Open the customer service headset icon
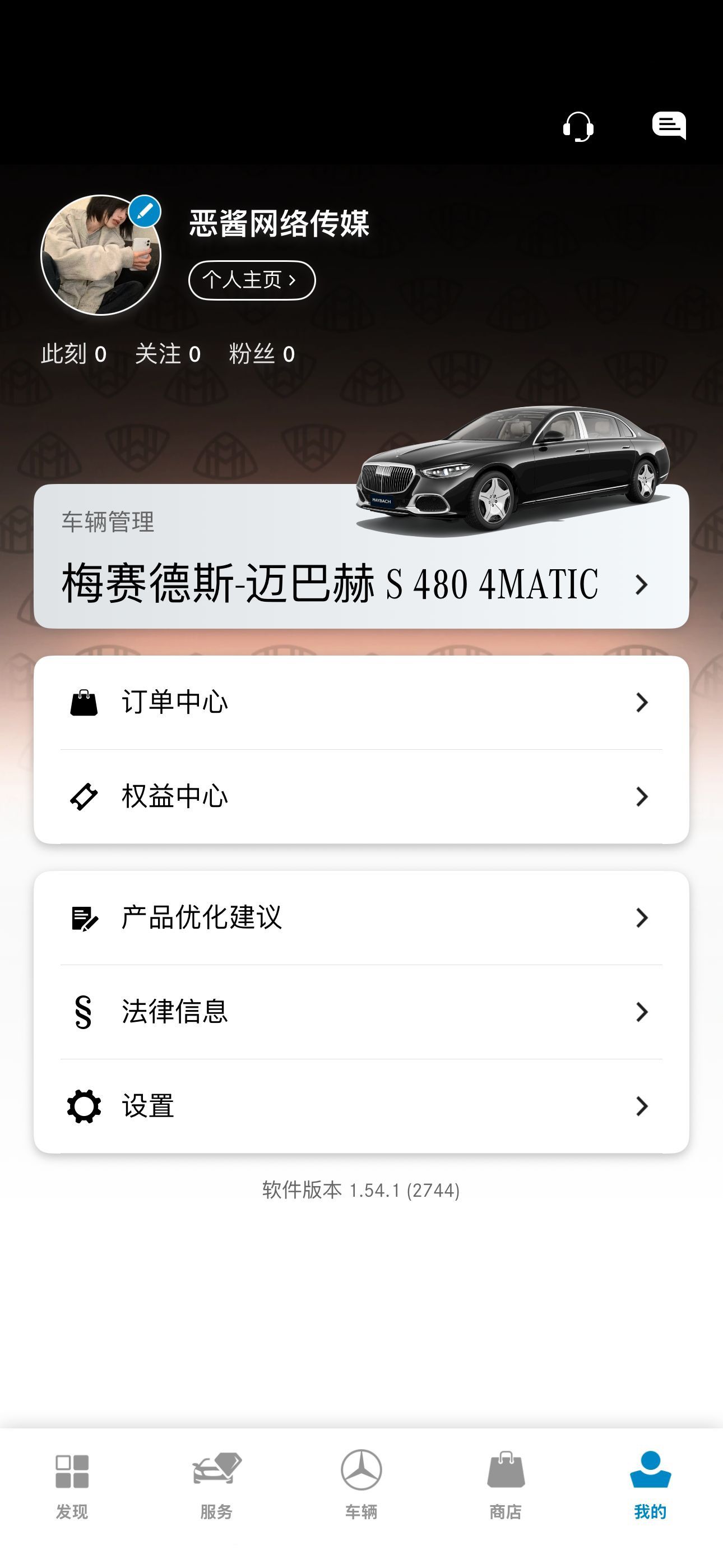The image size is (723, 1568). [x=577, y=127]
